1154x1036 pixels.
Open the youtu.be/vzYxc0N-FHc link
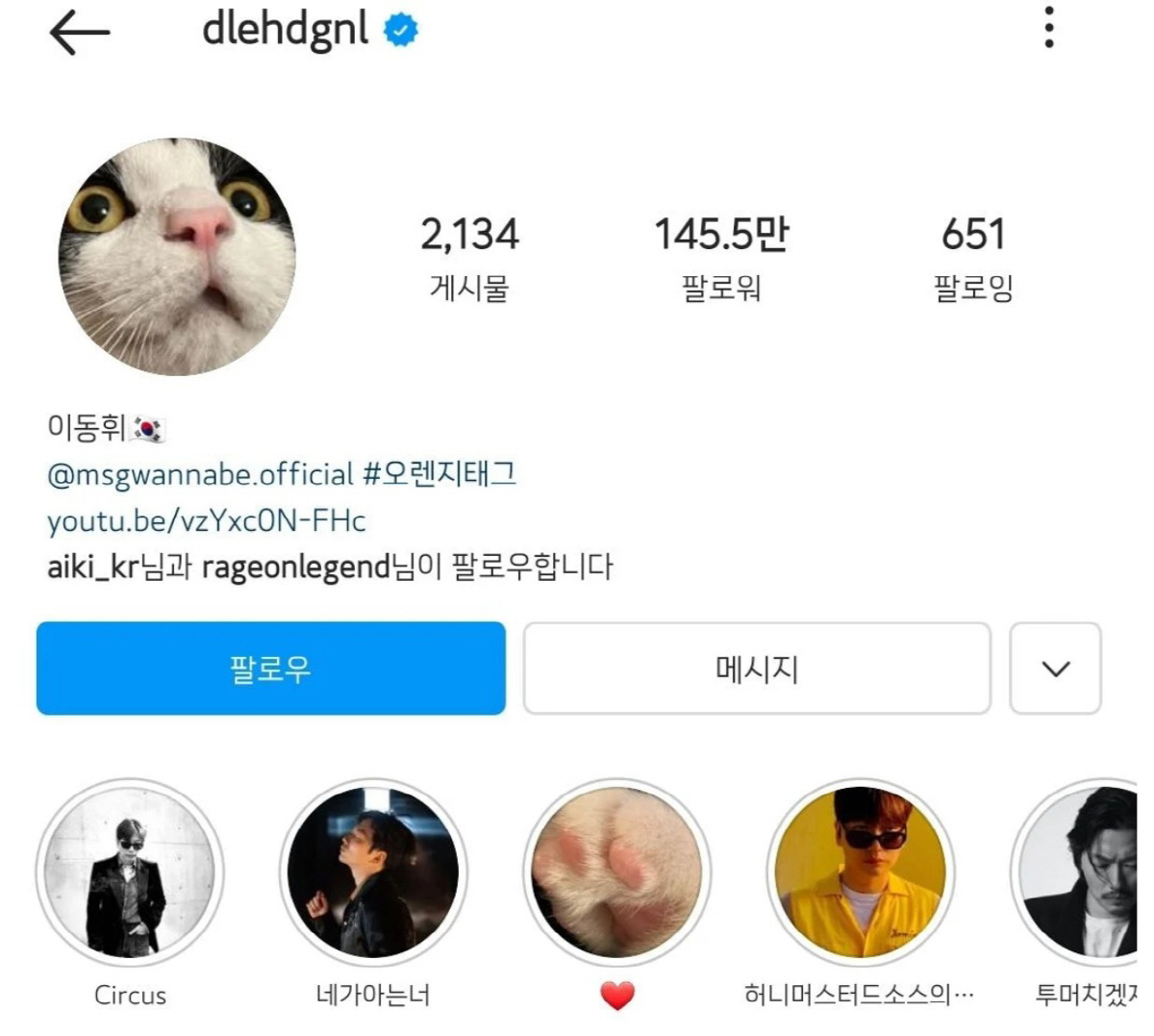[x=206, y=520]
